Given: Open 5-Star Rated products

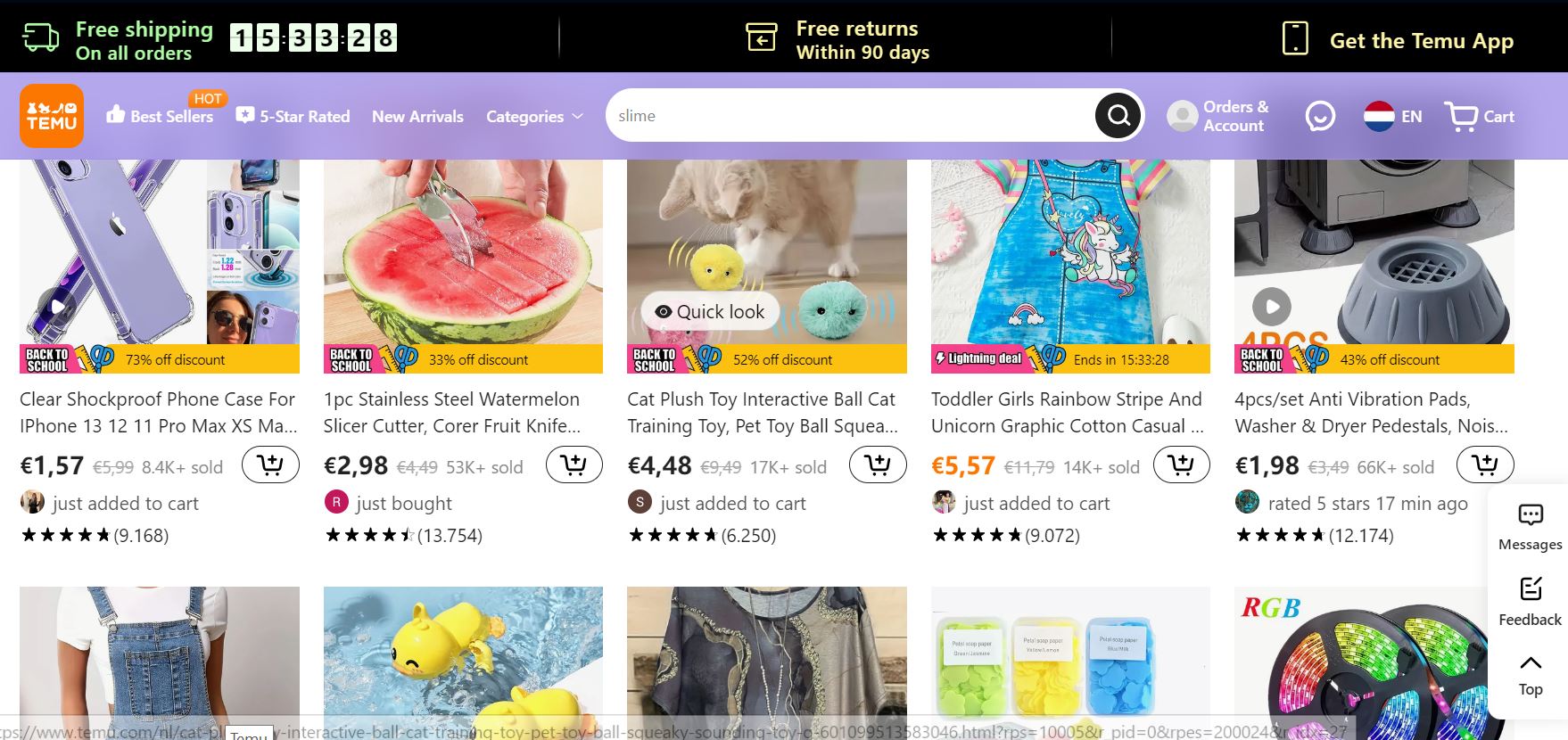Looking at the screenshot, I should [293, 116].
